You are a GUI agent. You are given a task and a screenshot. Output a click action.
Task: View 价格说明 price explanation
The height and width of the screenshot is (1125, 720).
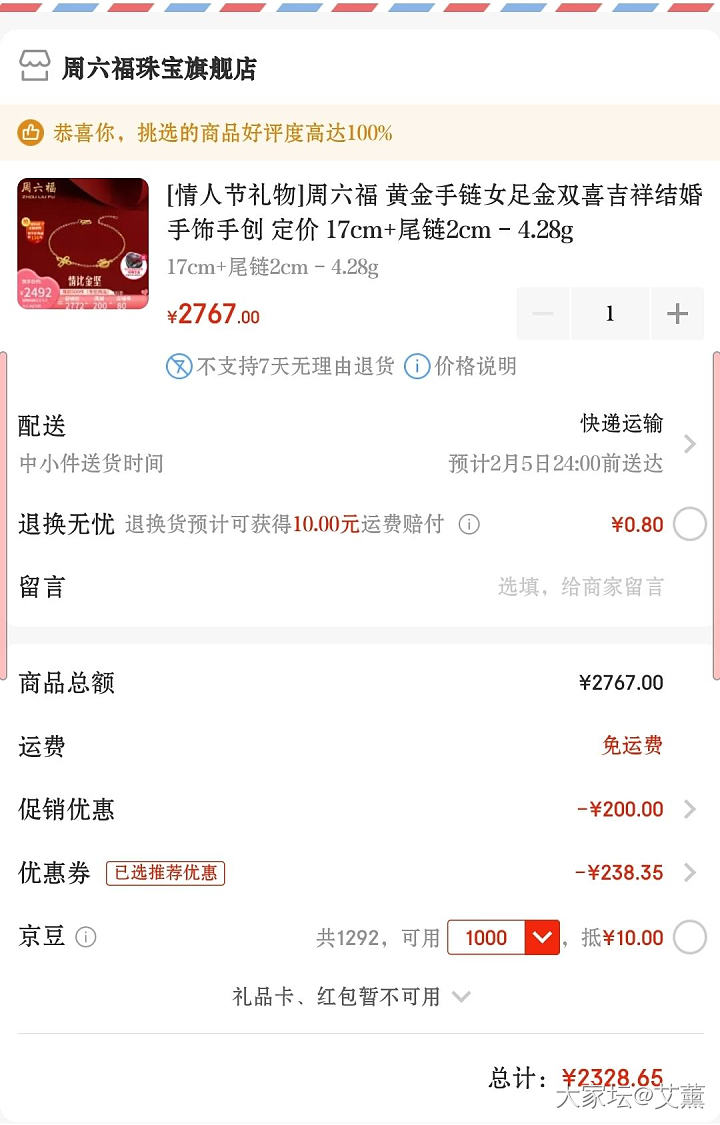pyautogui.click(x=462, y=367)
